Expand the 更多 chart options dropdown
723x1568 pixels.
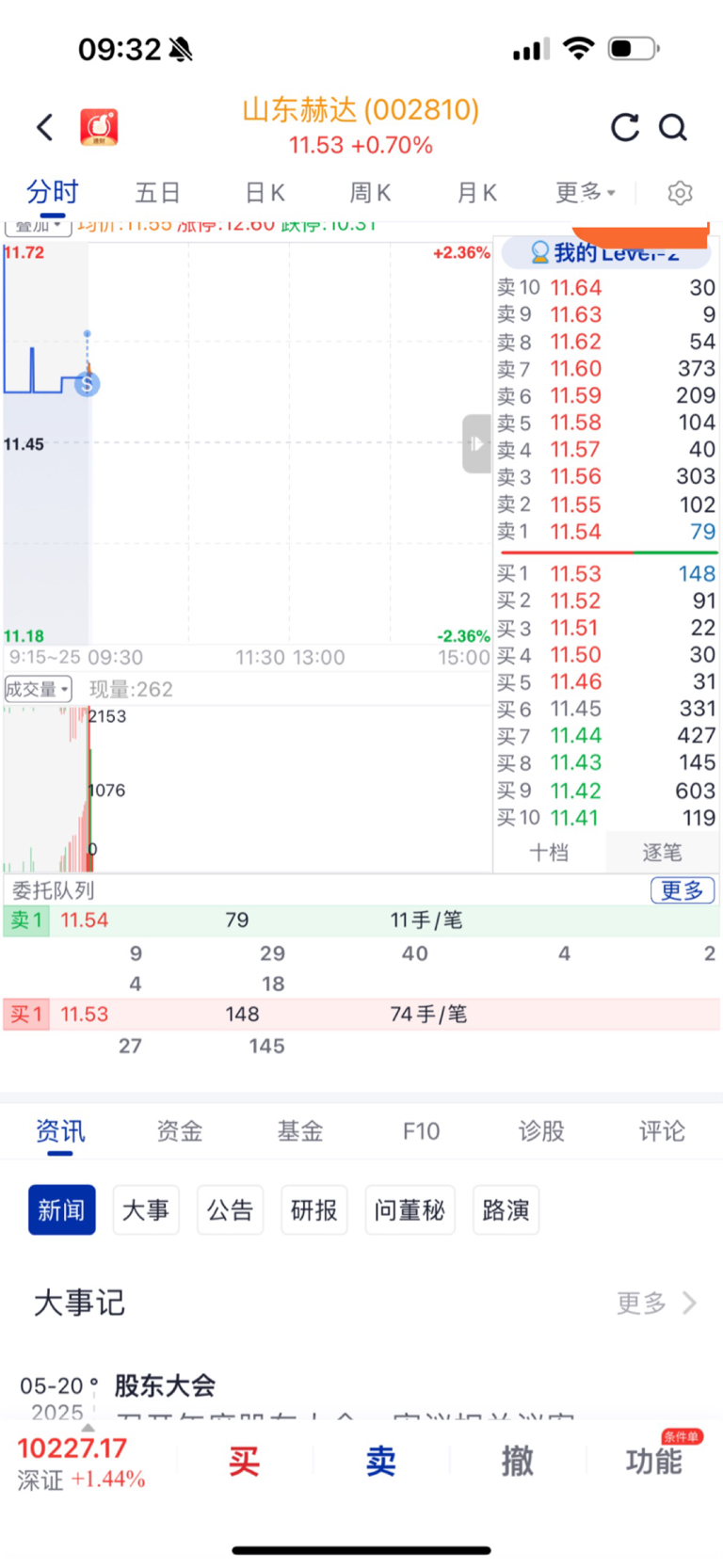click(585, 193)
